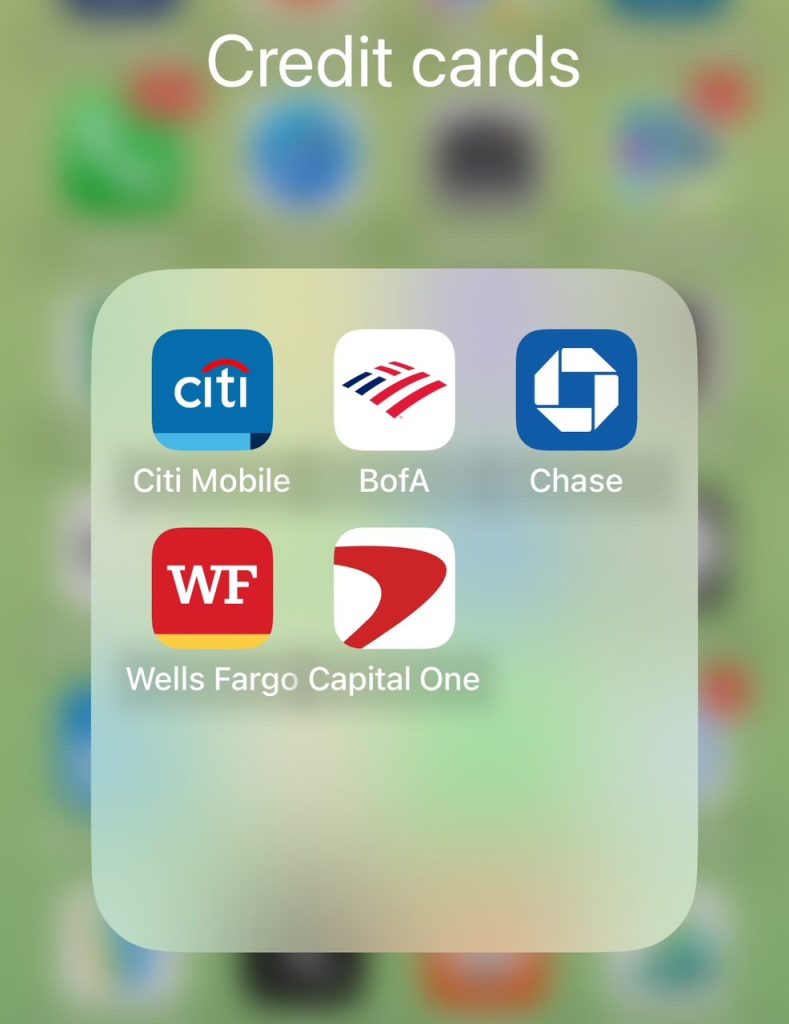Launch the BofA app
789x1024 pixels.
[394, 389]
